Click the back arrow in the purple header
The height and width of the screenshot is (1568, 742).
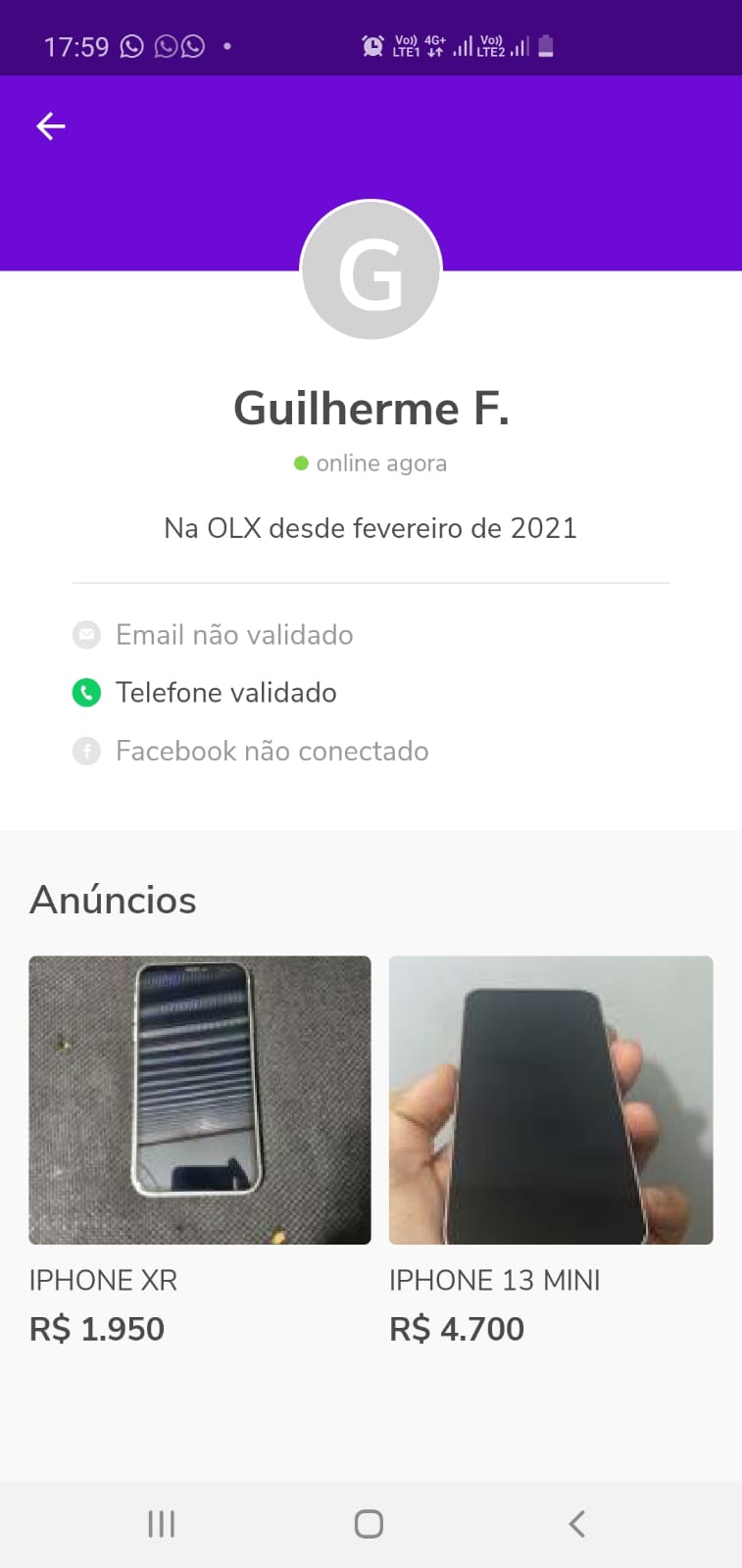[x=50, y=125]
